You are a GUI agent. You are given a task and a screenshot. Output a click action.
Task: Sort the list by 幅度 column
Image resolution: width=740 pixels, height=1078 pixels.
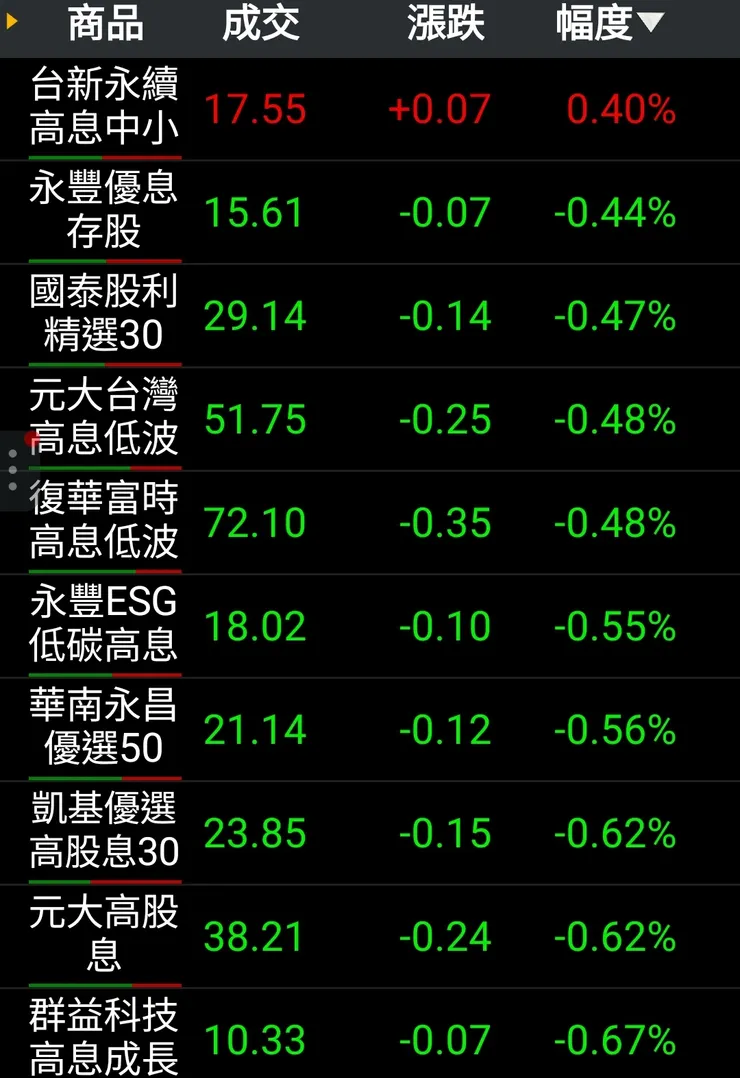(x=608, y=24)
